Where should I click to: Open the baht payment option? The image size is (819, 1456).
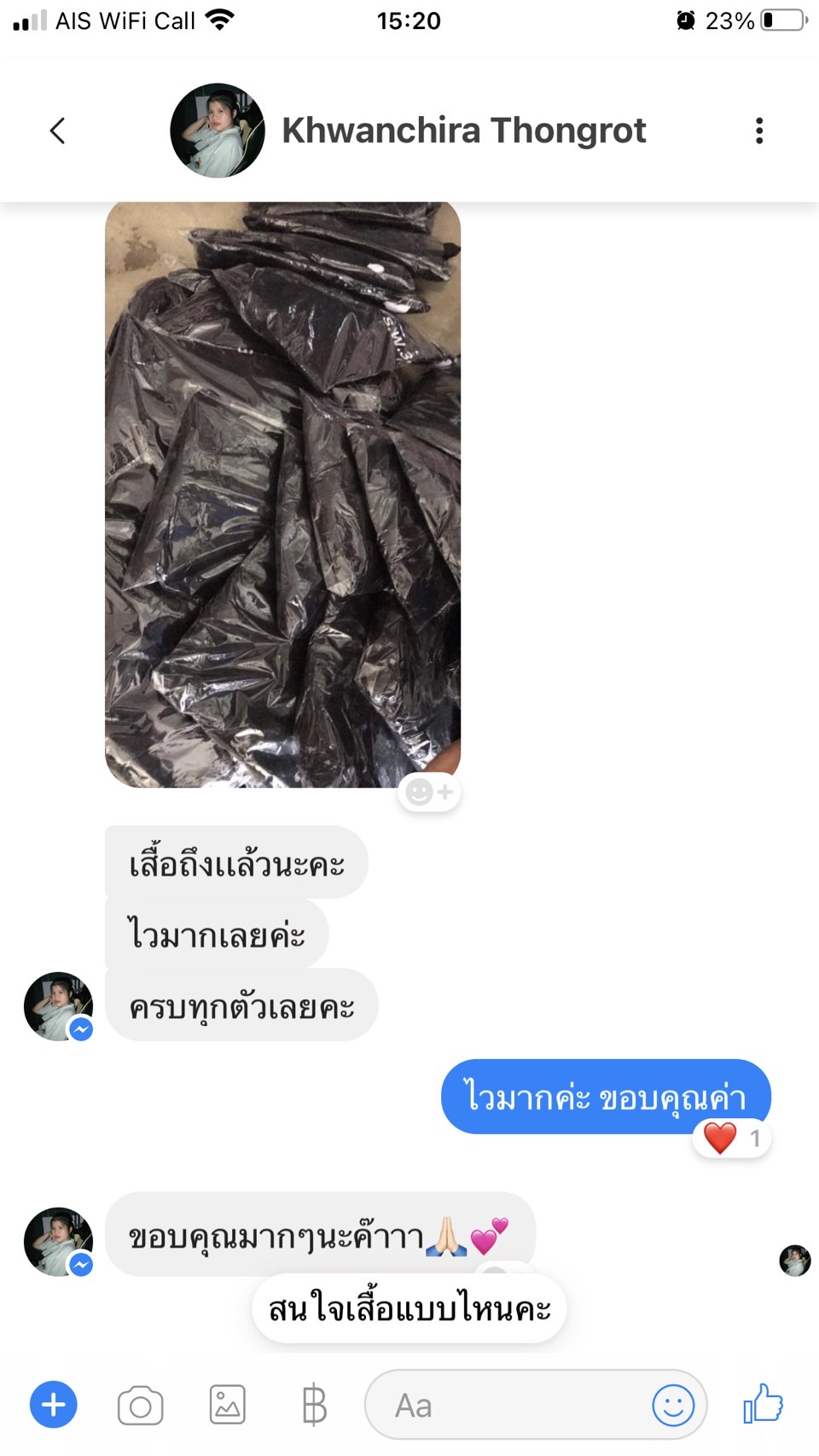point(314,1405)
